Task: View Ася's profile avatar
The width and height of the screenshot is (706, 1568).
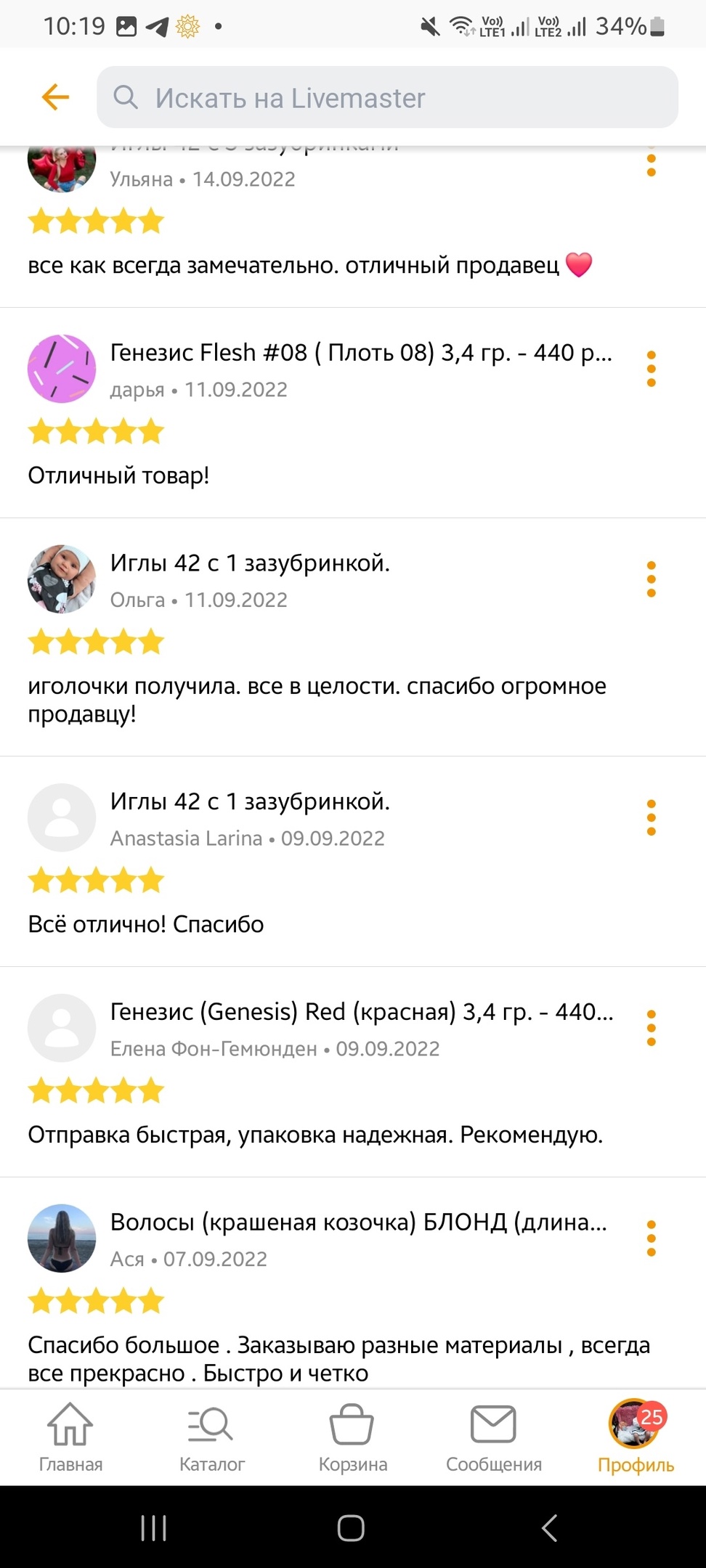Action: (x=62, y=1238)
